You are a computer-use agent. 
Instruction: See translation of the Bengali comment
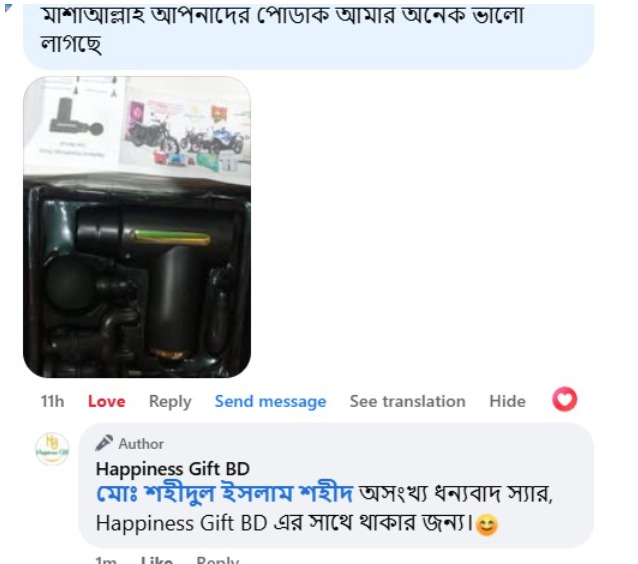407,401
